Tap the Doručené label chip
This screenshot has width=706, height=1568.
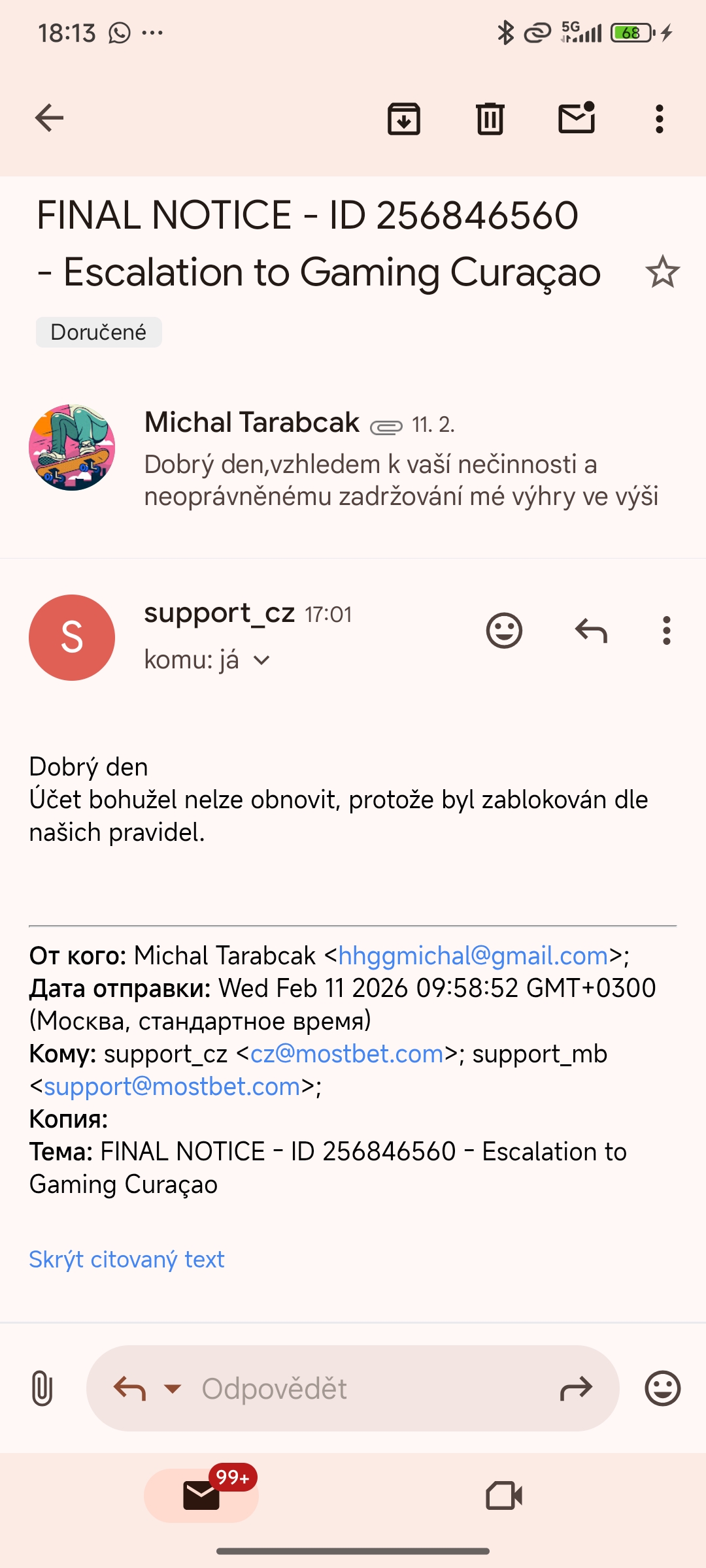click(99, 332)
